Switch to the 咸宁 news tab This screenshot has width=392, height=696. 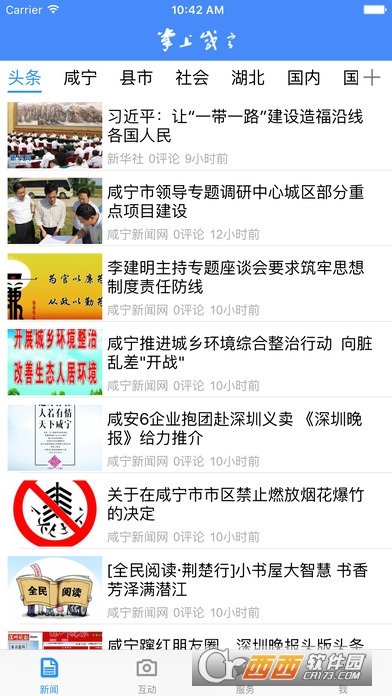pyautogui.click(x=80, y=78)
